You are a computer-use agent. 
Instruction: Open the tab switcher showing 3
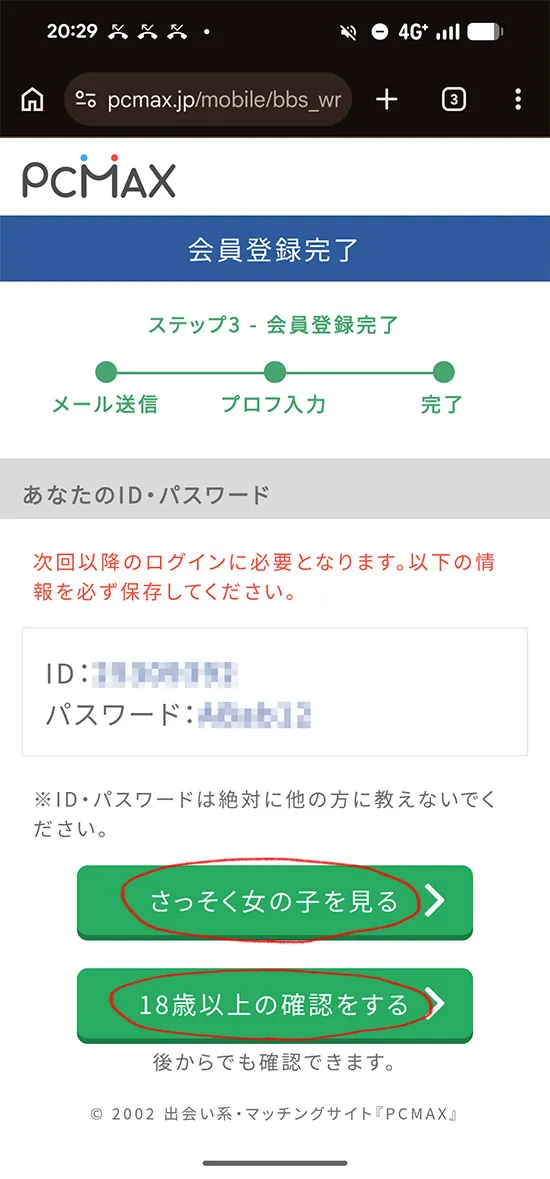pos(453,99)
